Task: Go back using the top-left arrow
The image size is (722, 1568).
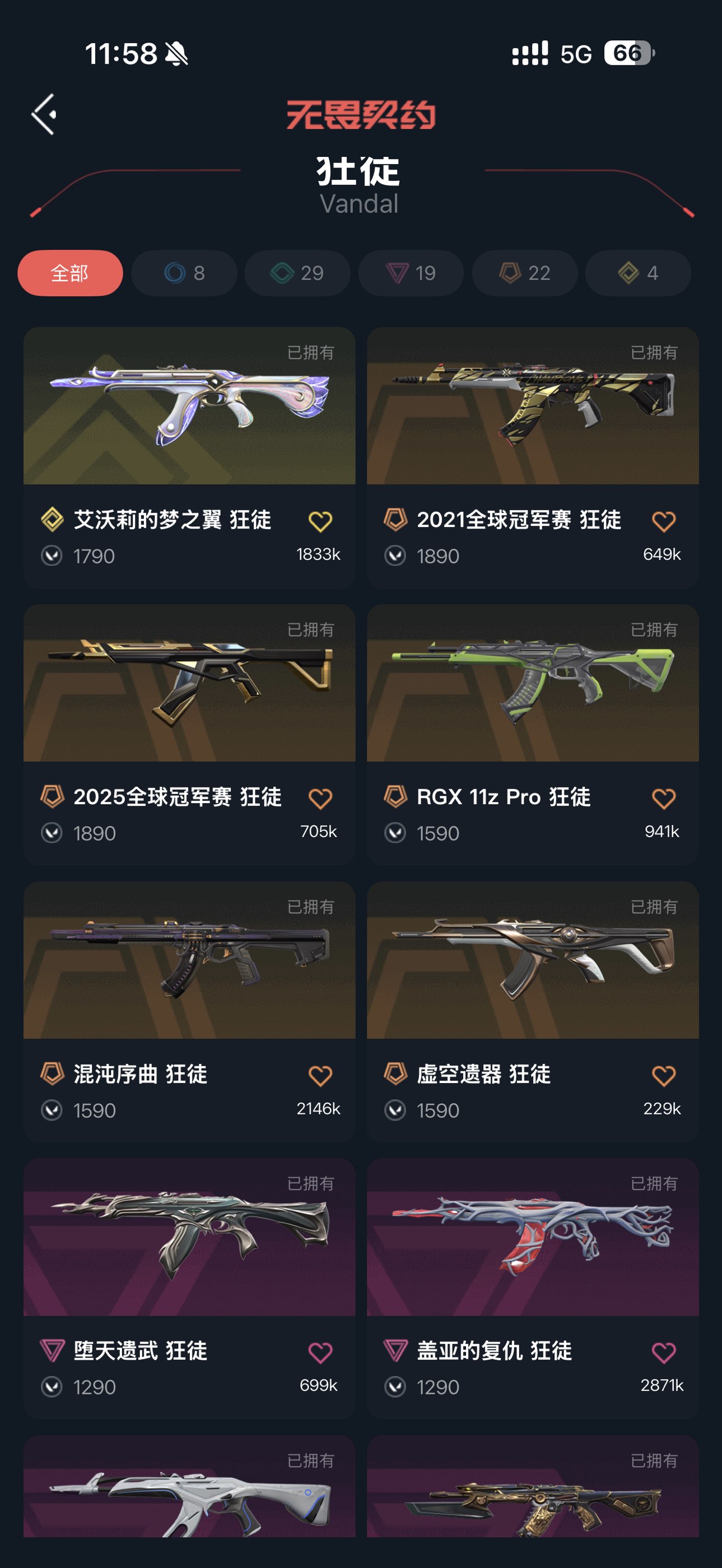Action: click(x=44, y=114)
